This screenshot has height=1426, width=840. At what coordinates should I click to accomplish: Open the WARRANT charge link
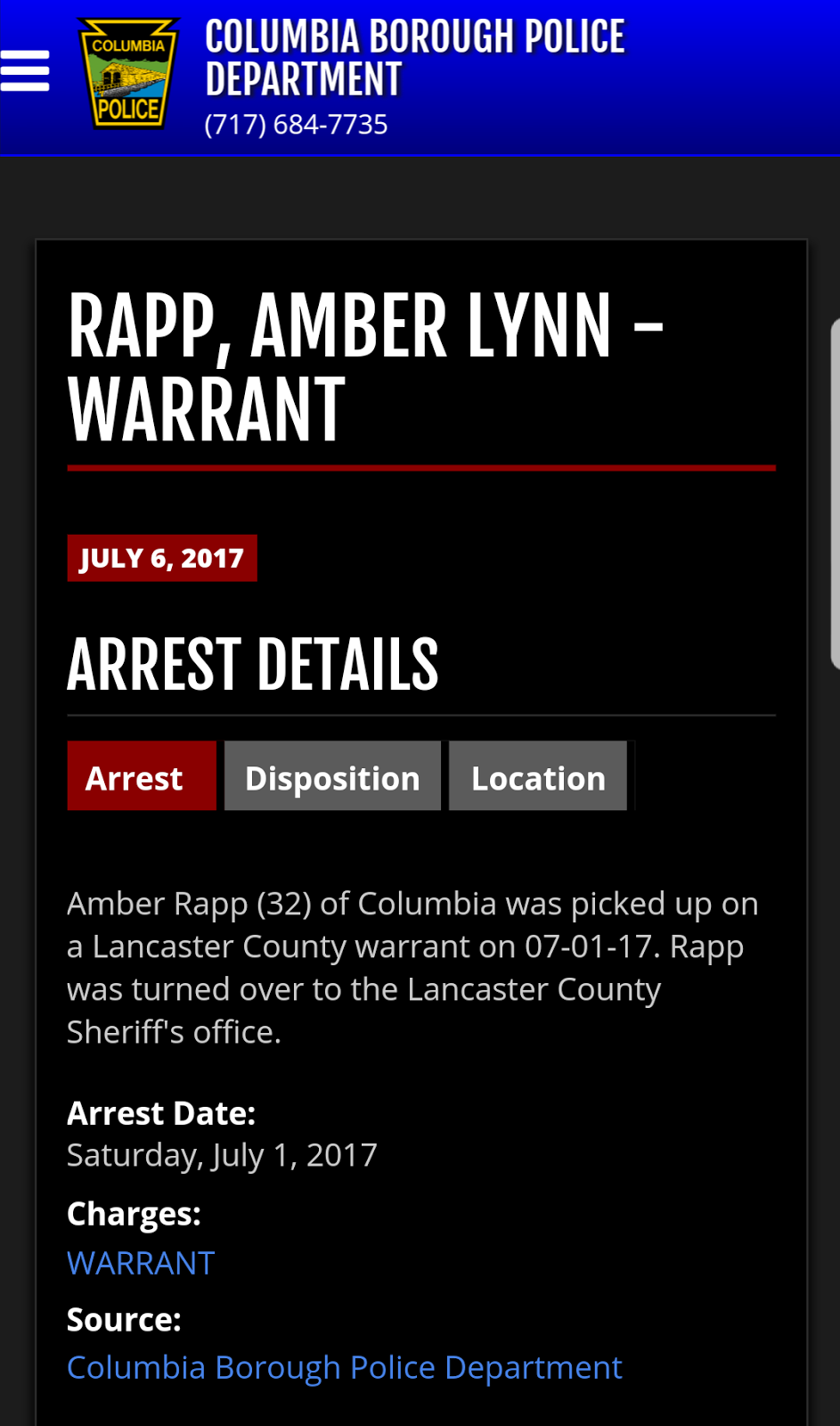pos(141,1263)
